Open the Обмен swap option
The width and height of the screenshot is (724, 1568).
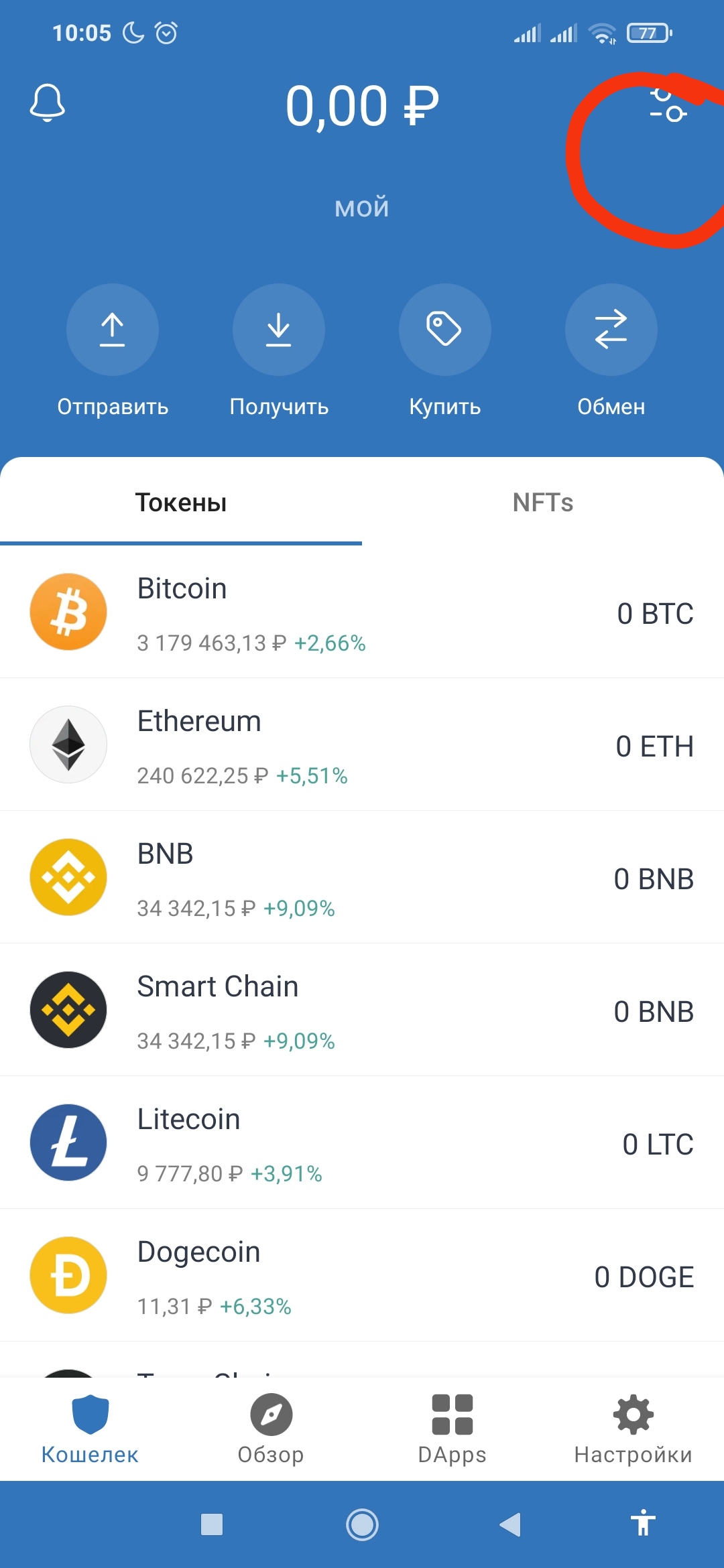pos(611,330)
